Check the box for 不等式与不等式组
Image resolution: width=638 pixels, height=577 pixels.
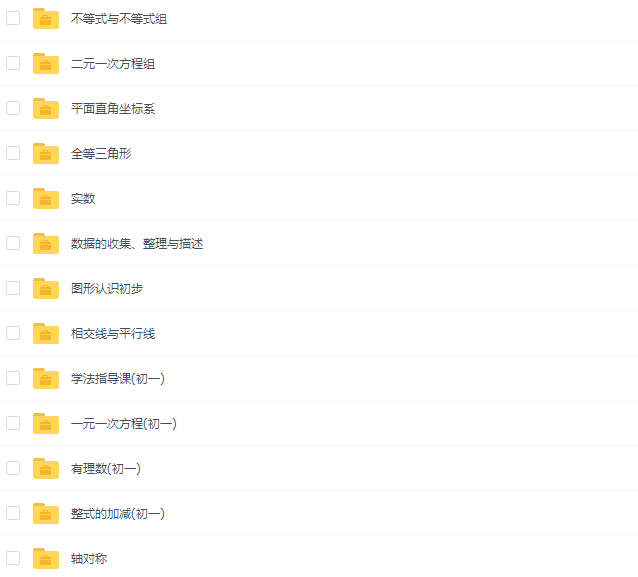(x=13, y=18)
